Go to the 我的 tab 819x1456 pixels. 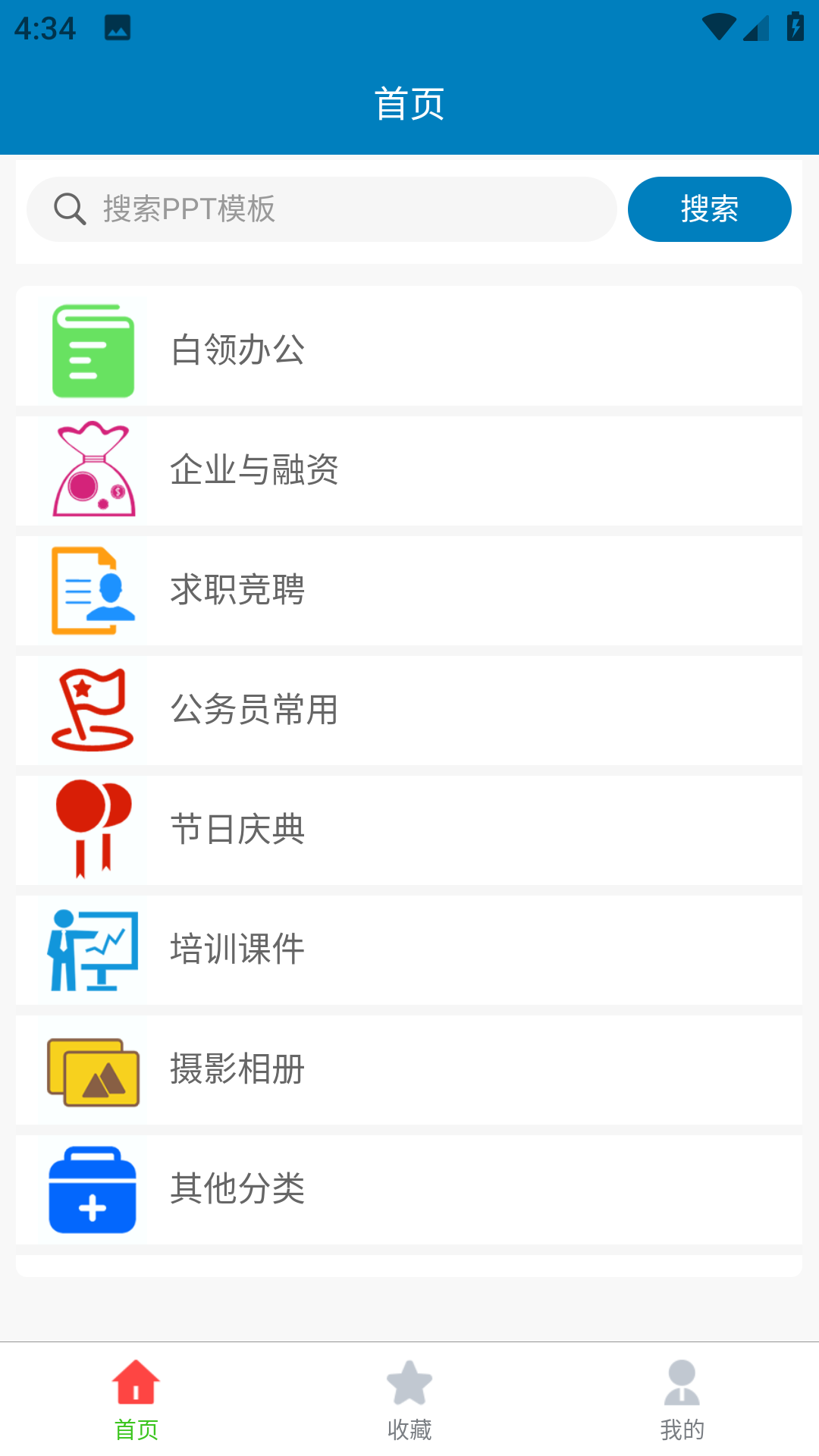click(682, 1399)
